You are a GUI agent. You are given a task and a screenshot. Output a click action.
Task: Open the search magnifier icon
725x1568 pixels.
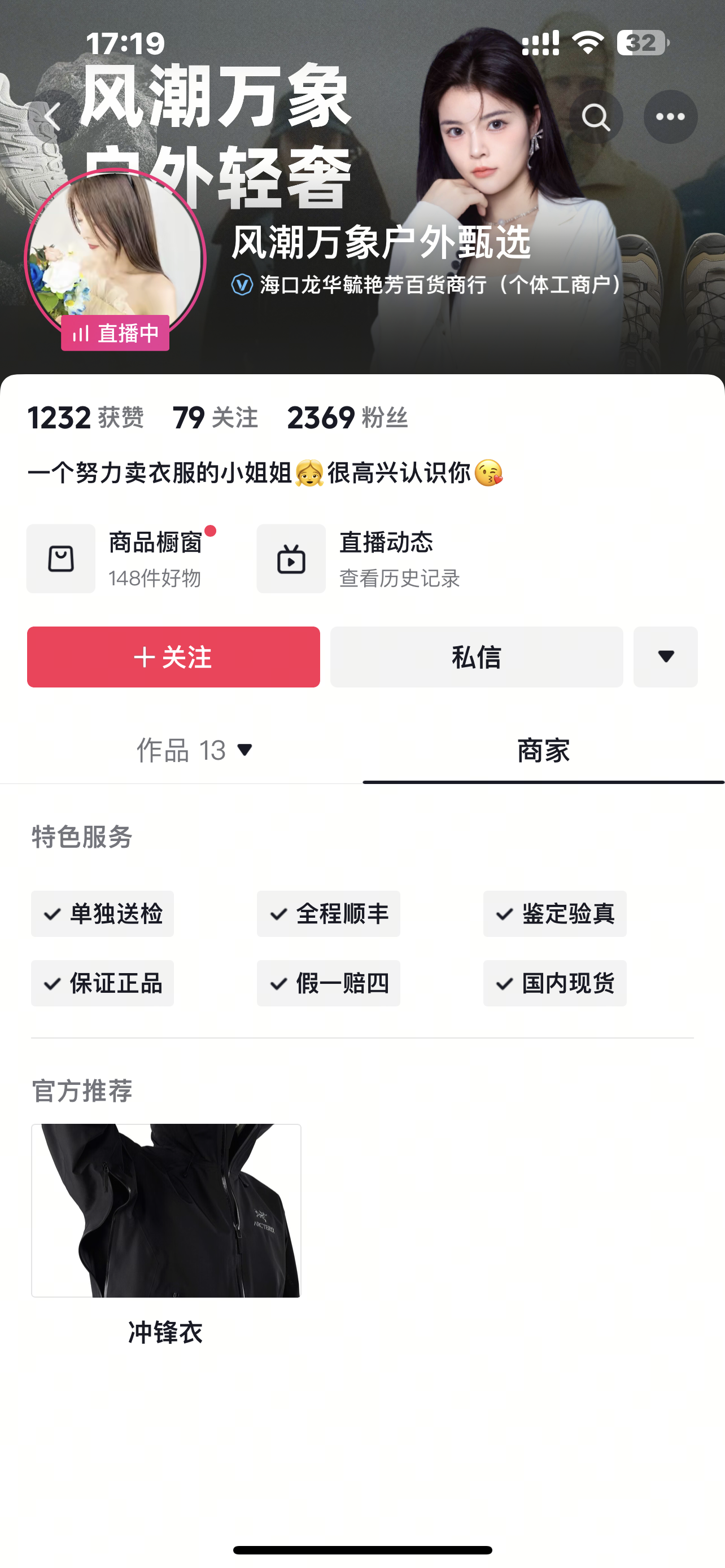pos(595,116)
